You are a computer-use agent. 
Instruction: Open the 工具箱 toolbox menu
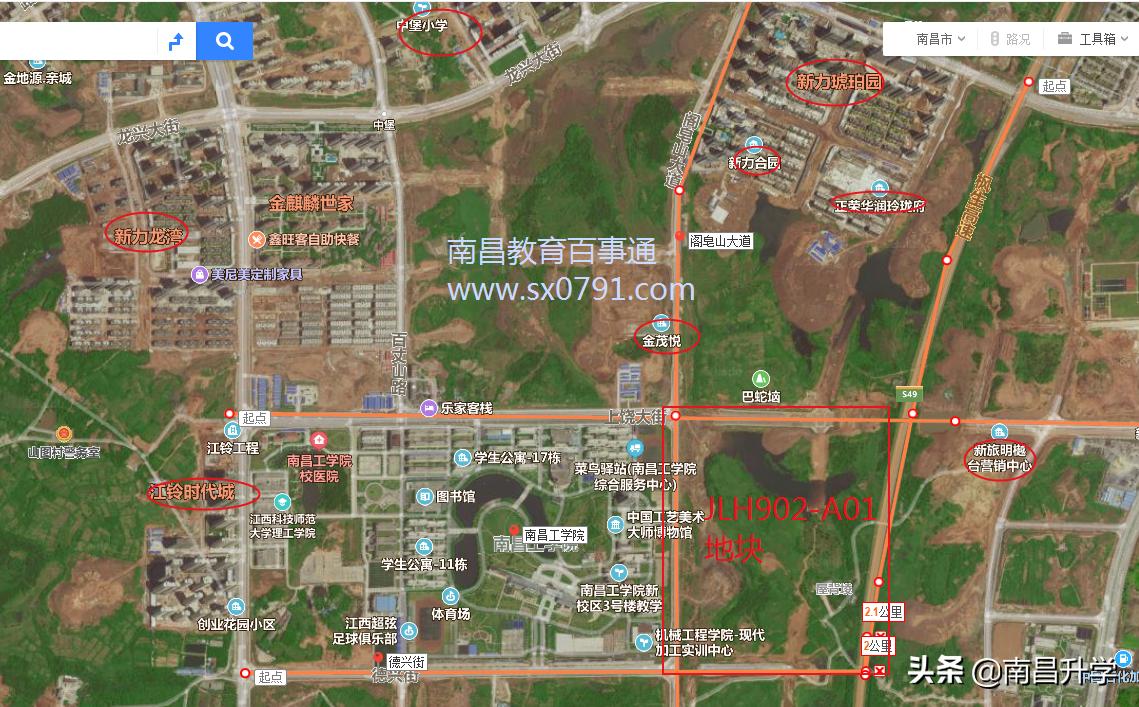pyautogui.click(x=1087, y=39)
